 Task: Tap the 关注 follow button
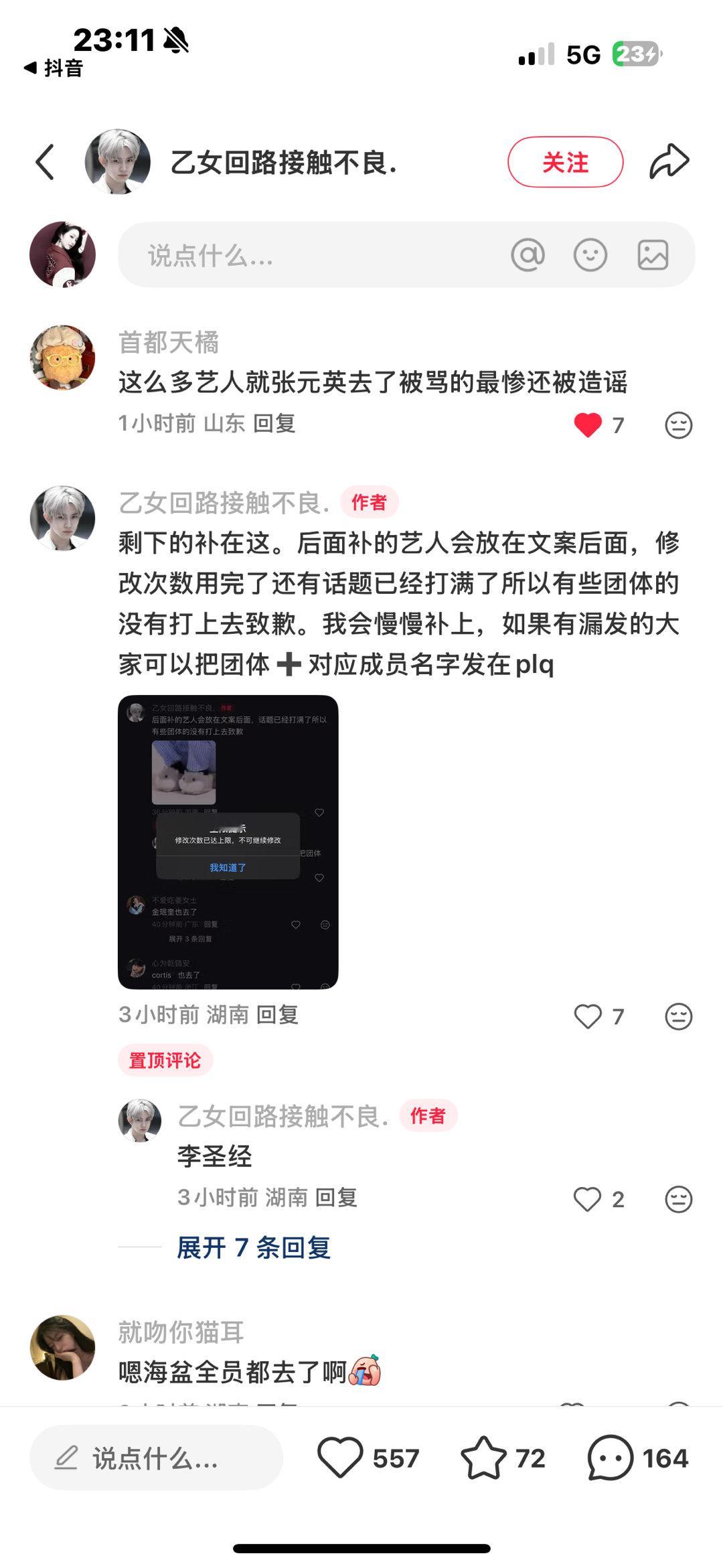[564, 163]
